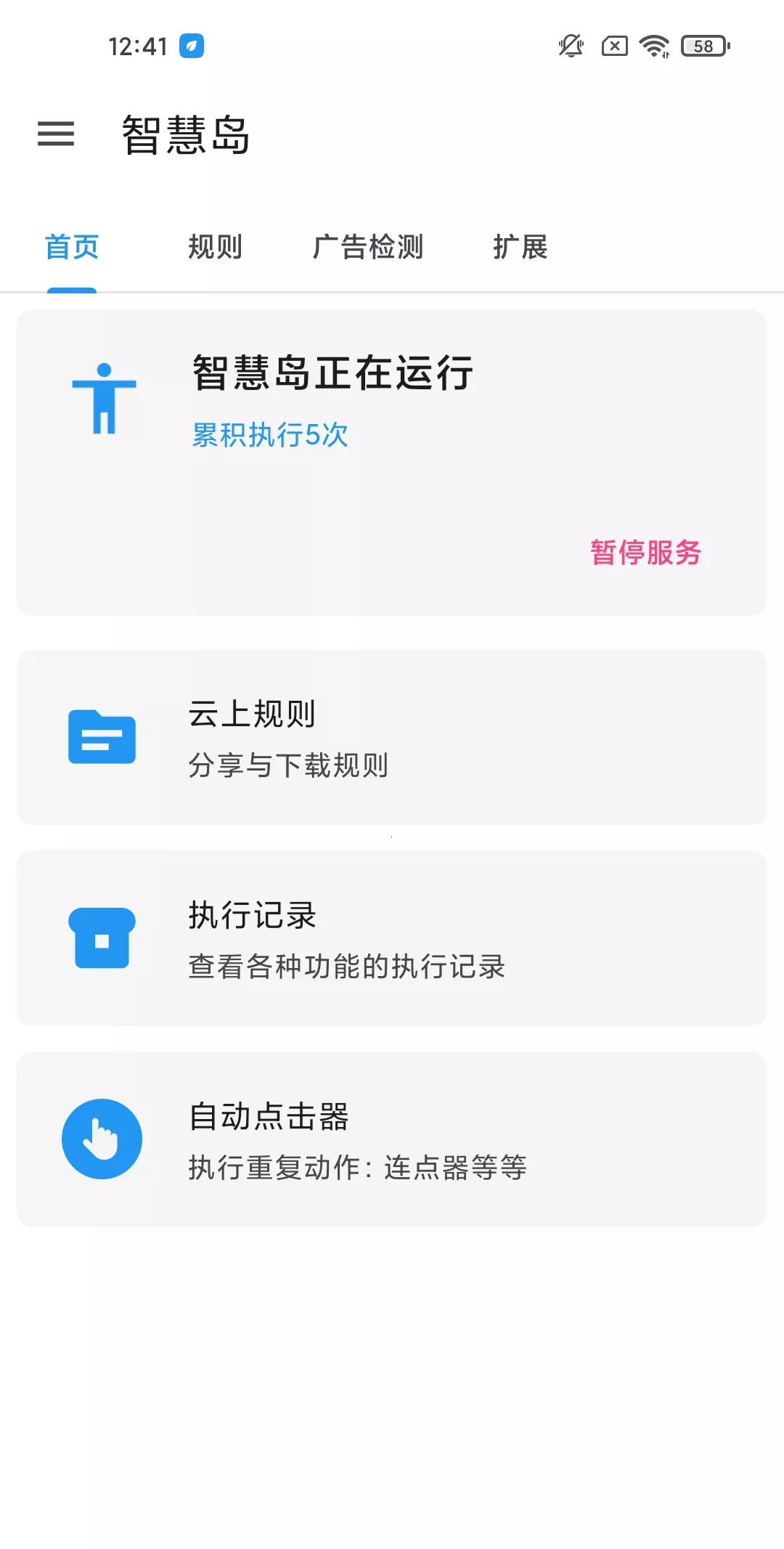Viewport: 784px width, 1549px height.
Task: Click the 执行记录 record icon
Action: (102, 937)
